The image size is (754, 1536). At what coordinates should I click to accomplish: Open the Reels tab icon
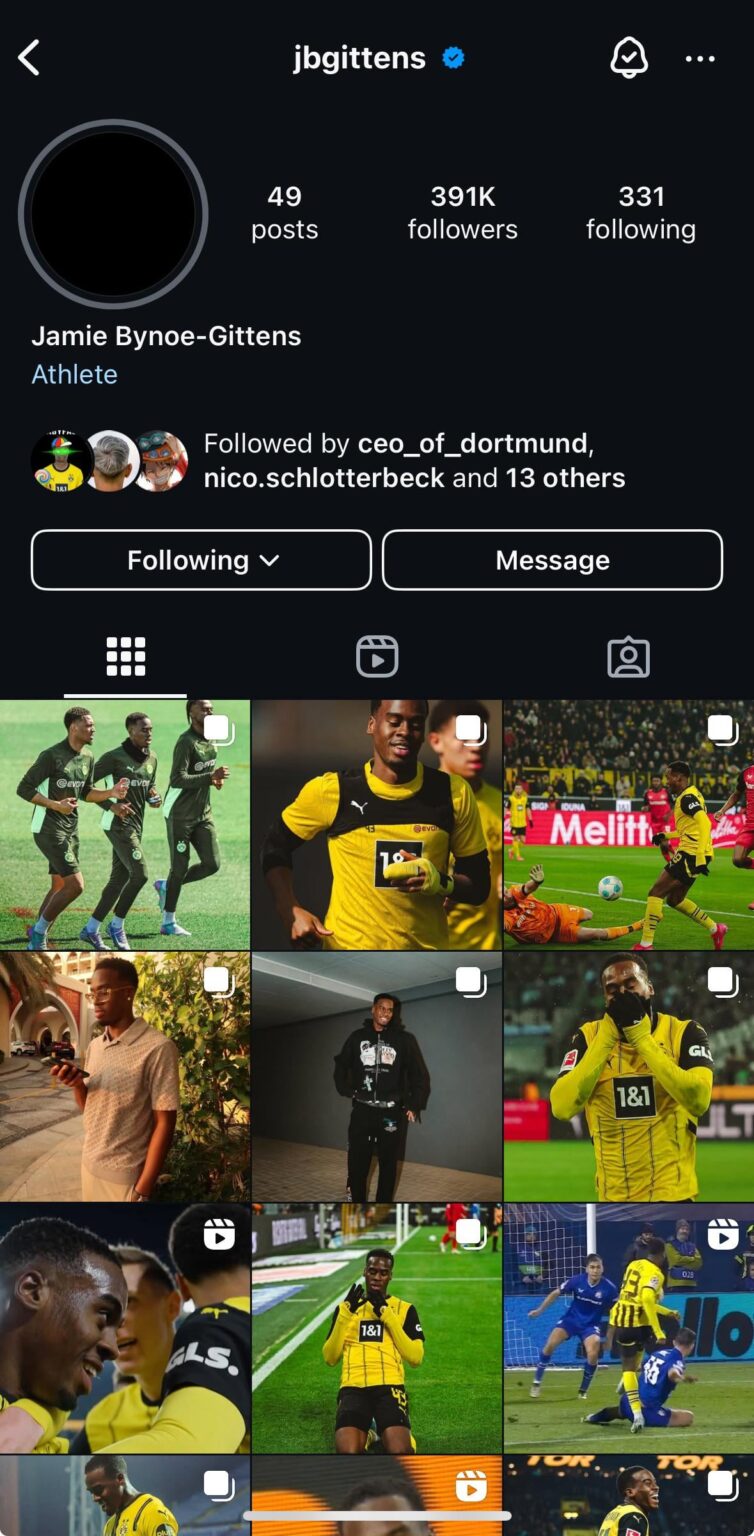coord(377,656)
